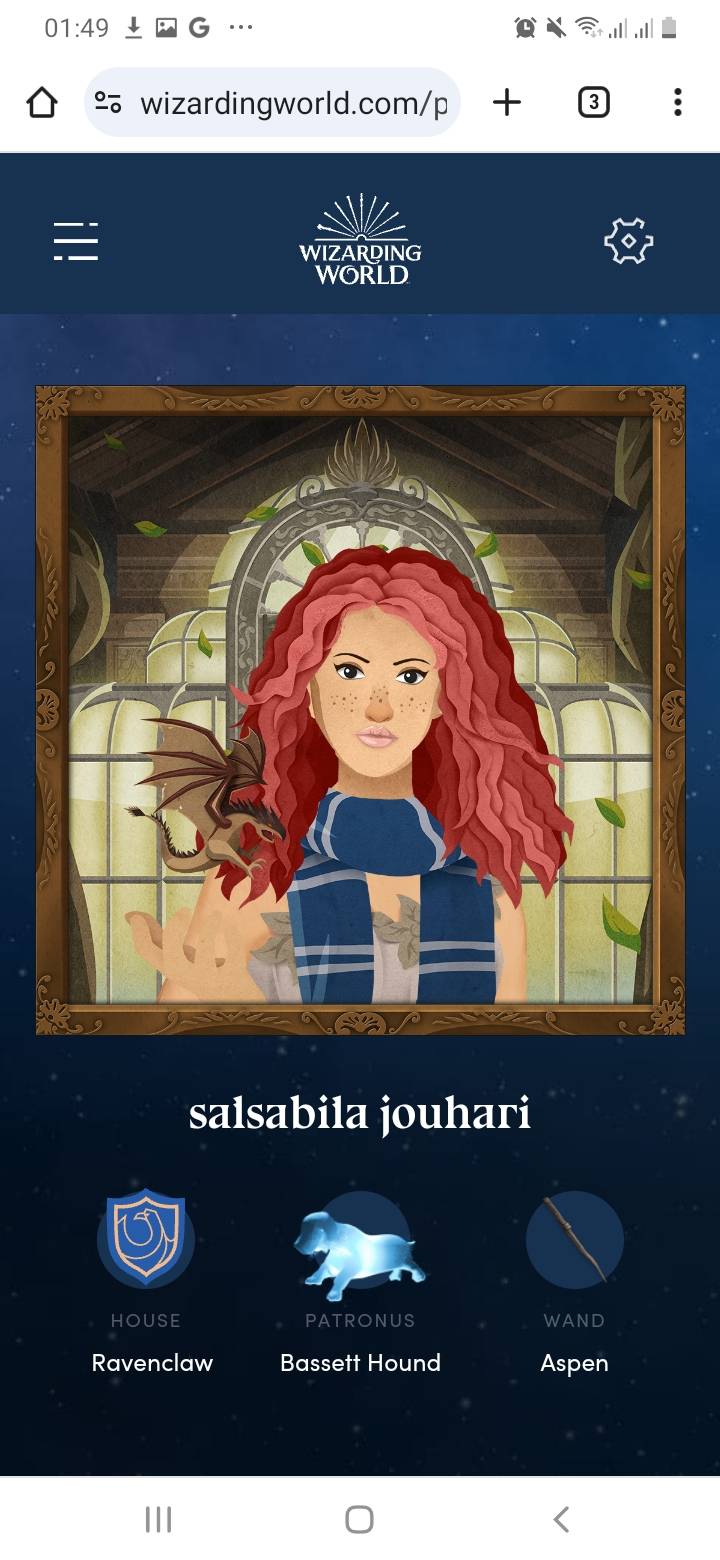This screenshot has height=1560, width=720.
Task: Edit the browser address bar URL
Action: (x=293, y=102)
